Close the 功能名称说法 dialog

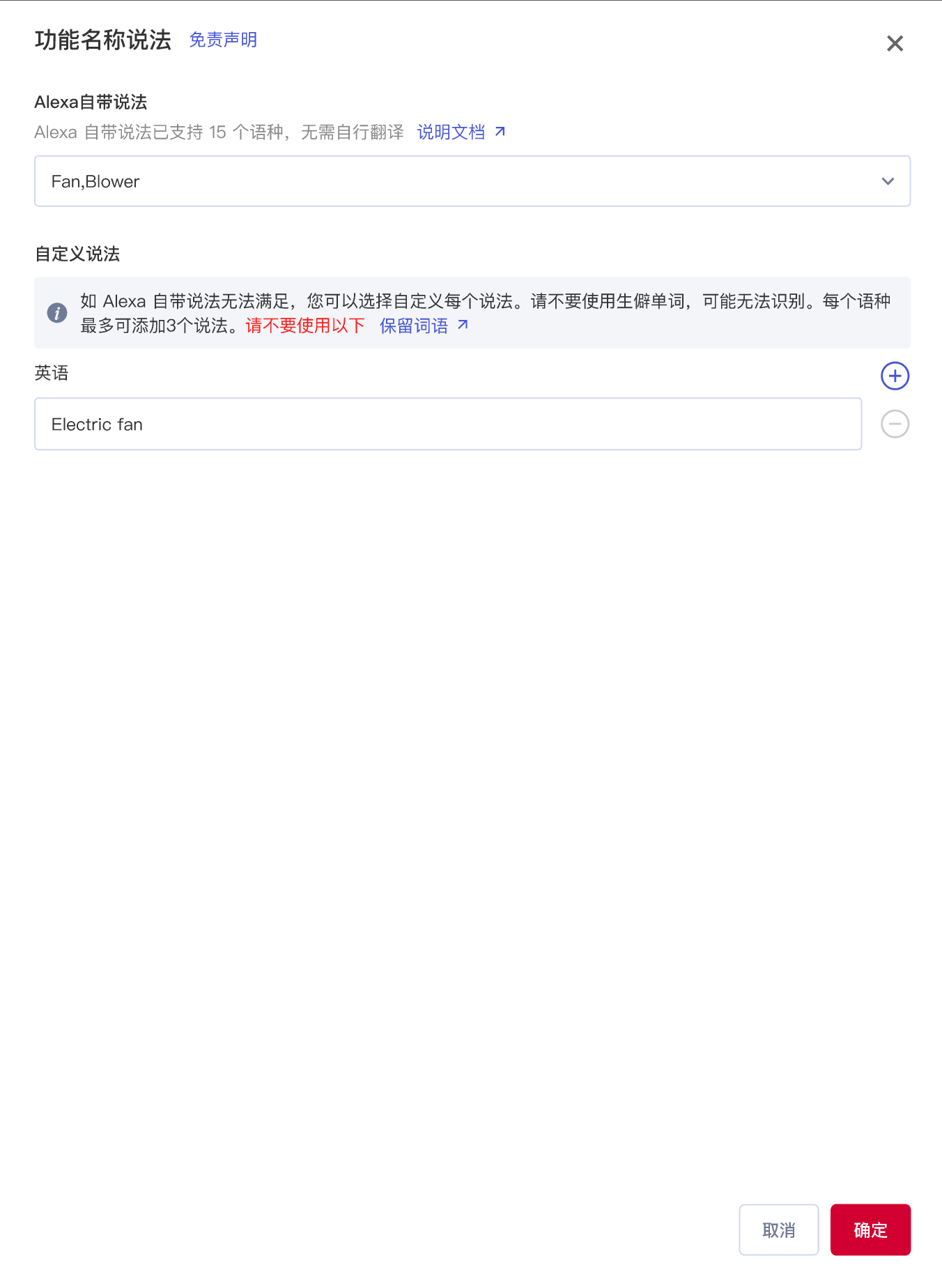[895, 43]
